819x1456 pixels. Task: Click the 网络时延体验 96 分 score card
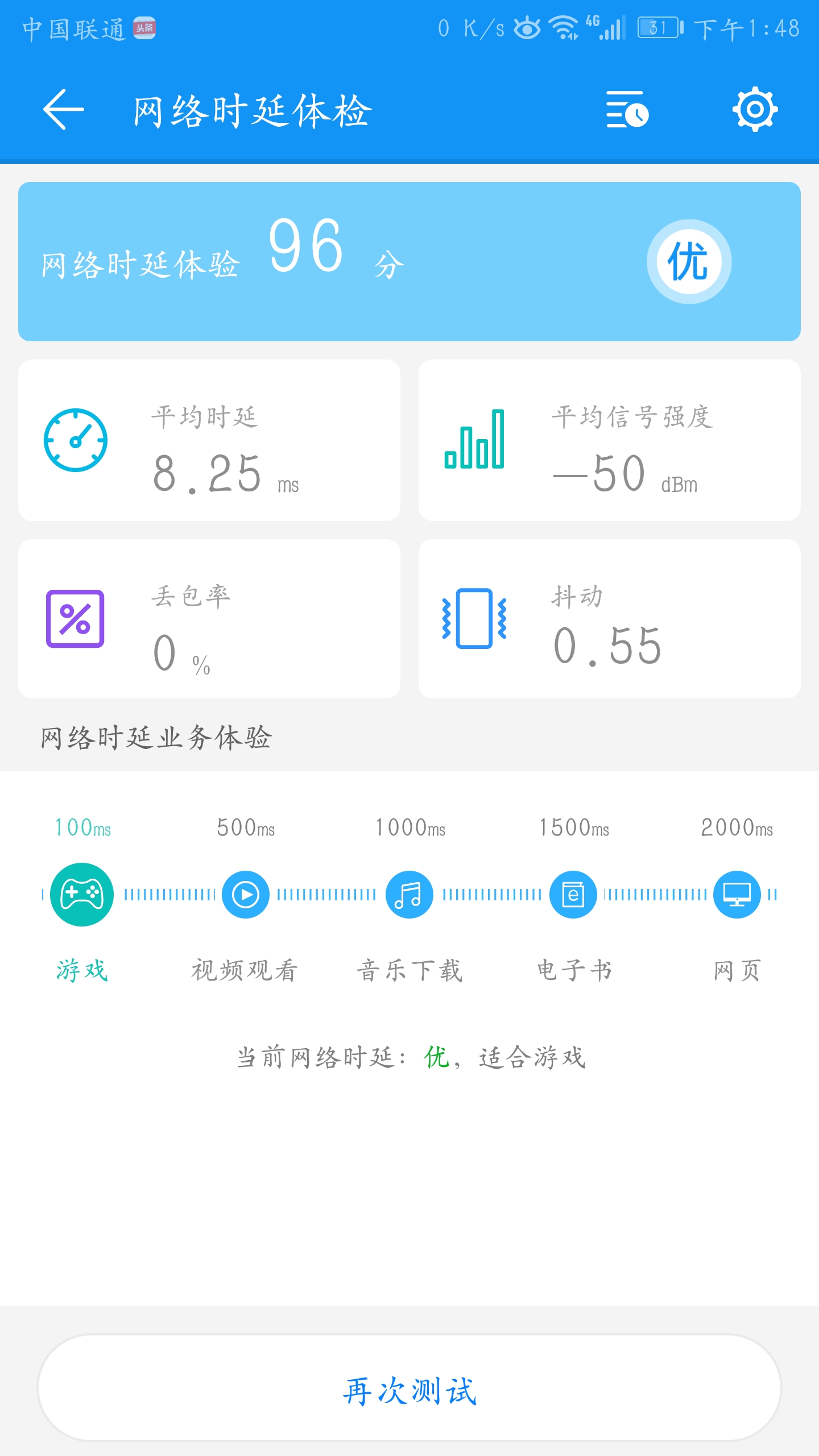409,263
